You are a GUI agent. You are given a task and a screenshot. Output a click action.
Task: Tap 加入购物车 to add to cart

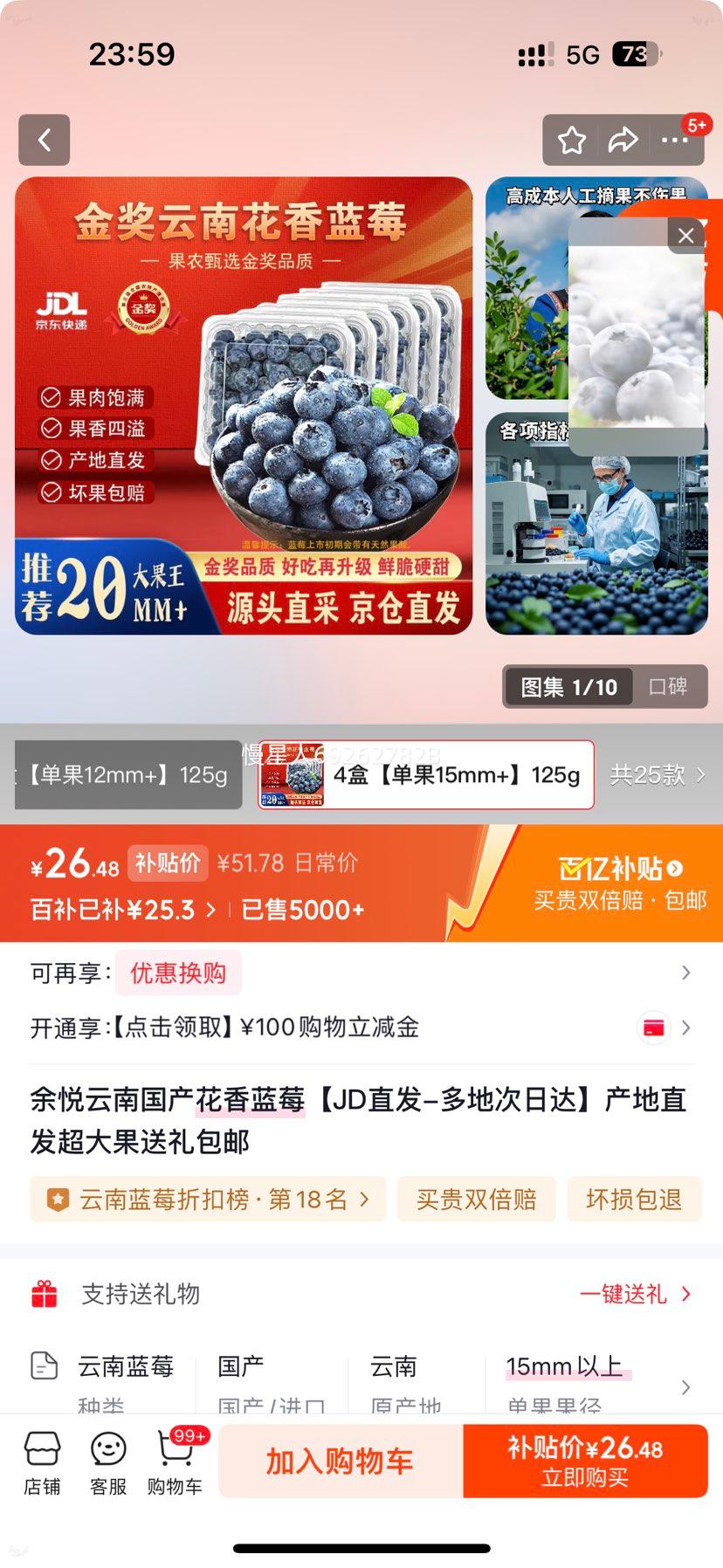point(340,1461)
